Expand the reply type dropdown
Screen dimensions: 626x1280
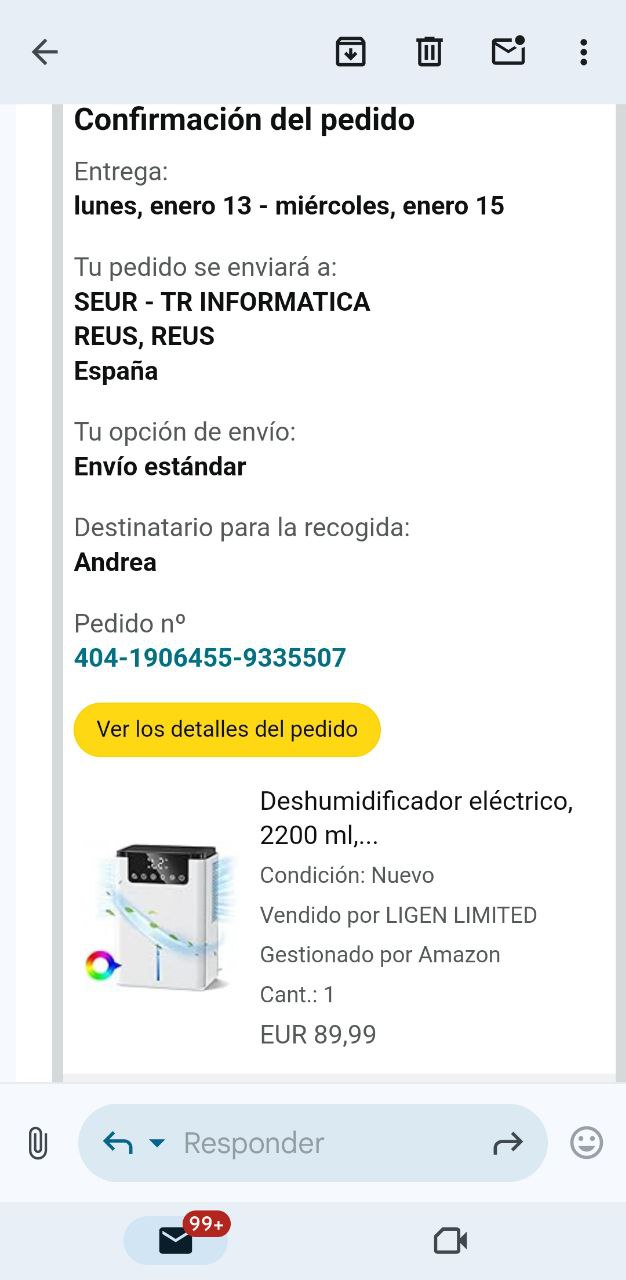tap(157, 1143)
